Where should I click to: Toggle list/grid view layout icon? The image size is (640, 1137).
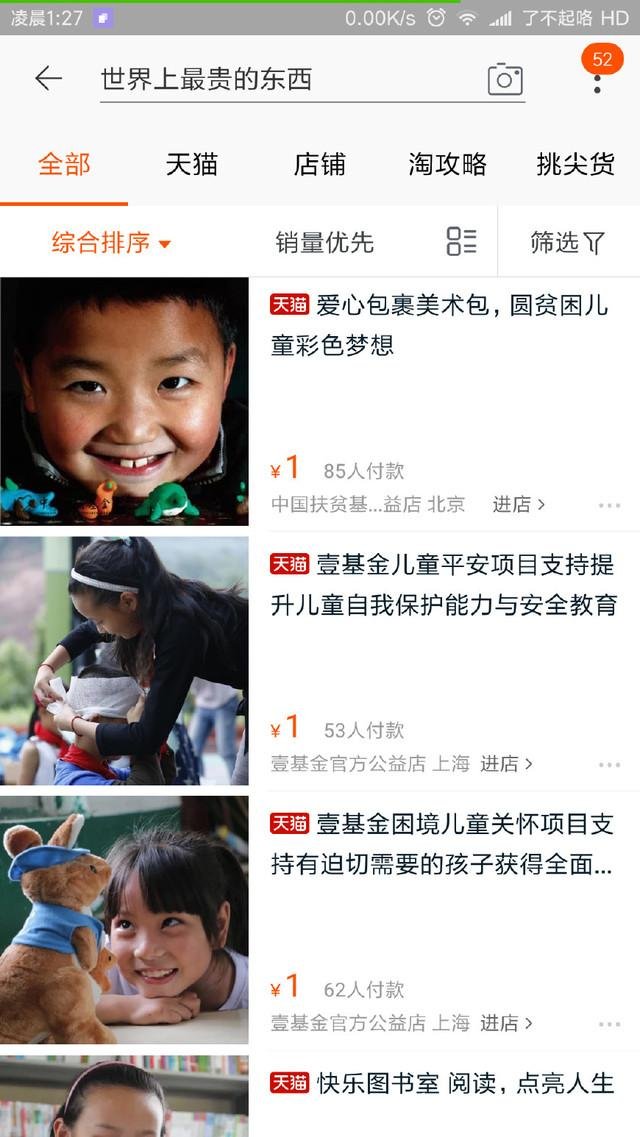461,241
